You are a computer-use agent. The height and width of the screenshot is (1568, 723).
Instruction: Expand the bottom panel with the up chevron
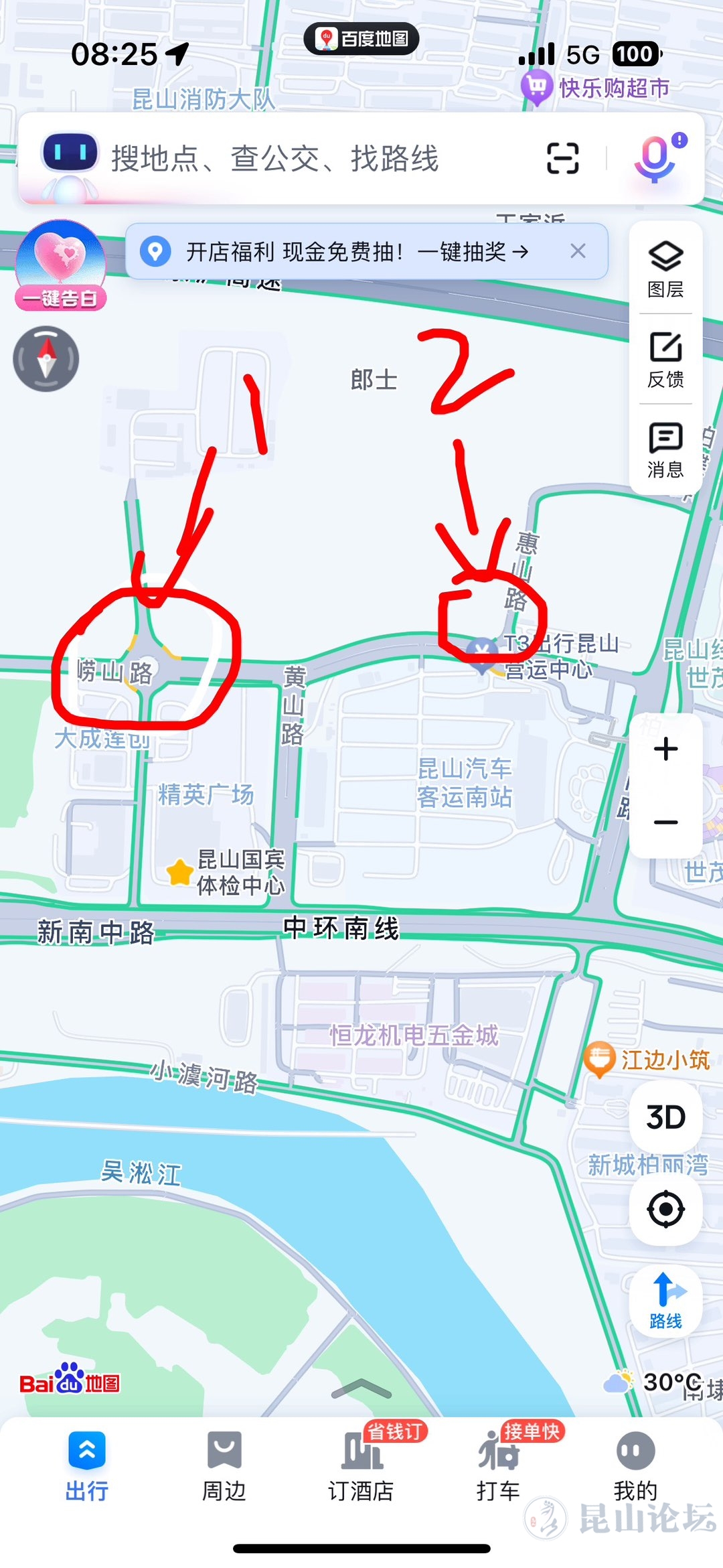tap(361, 1389)
